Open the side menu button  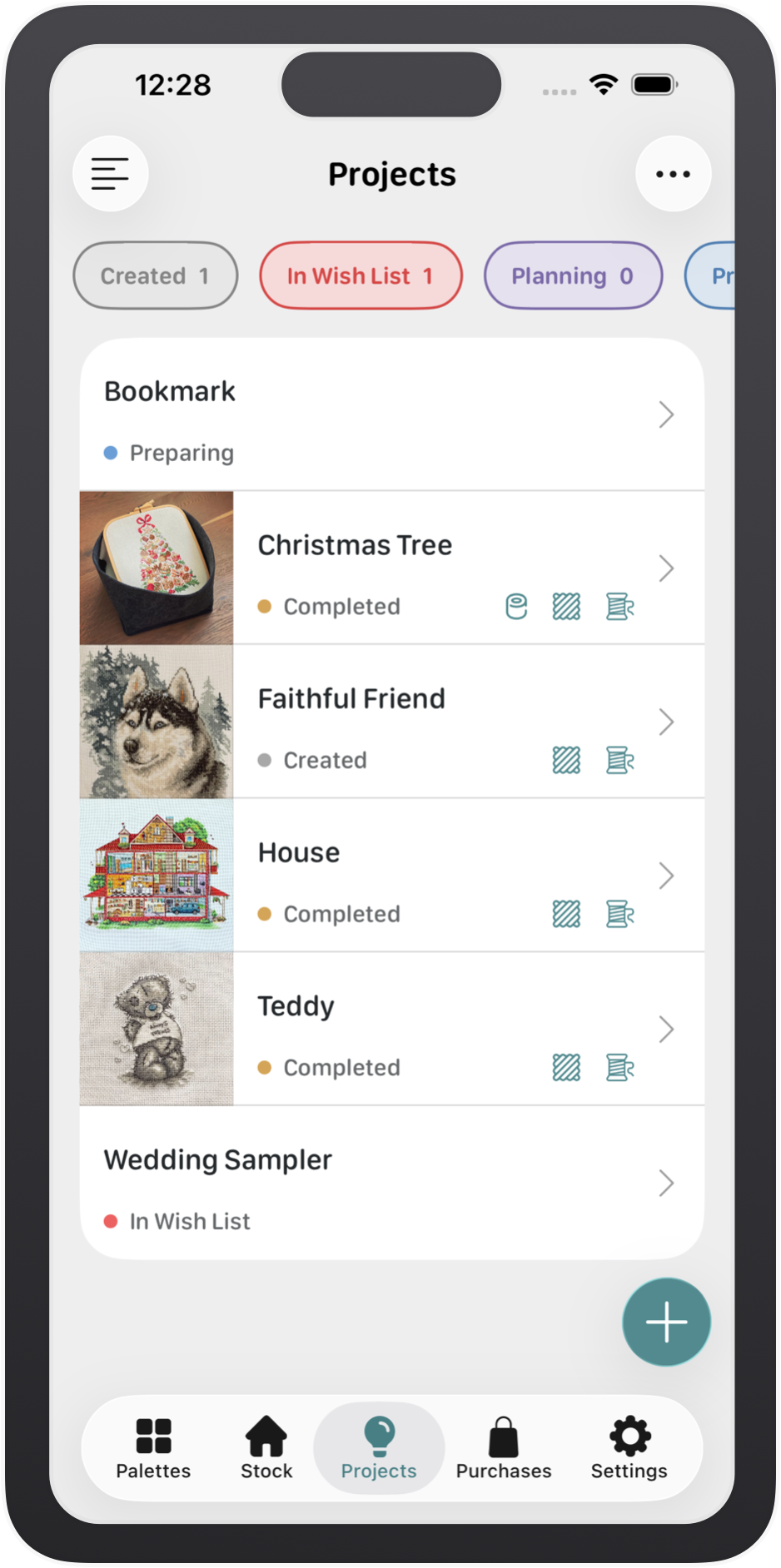tap(110, 174)
